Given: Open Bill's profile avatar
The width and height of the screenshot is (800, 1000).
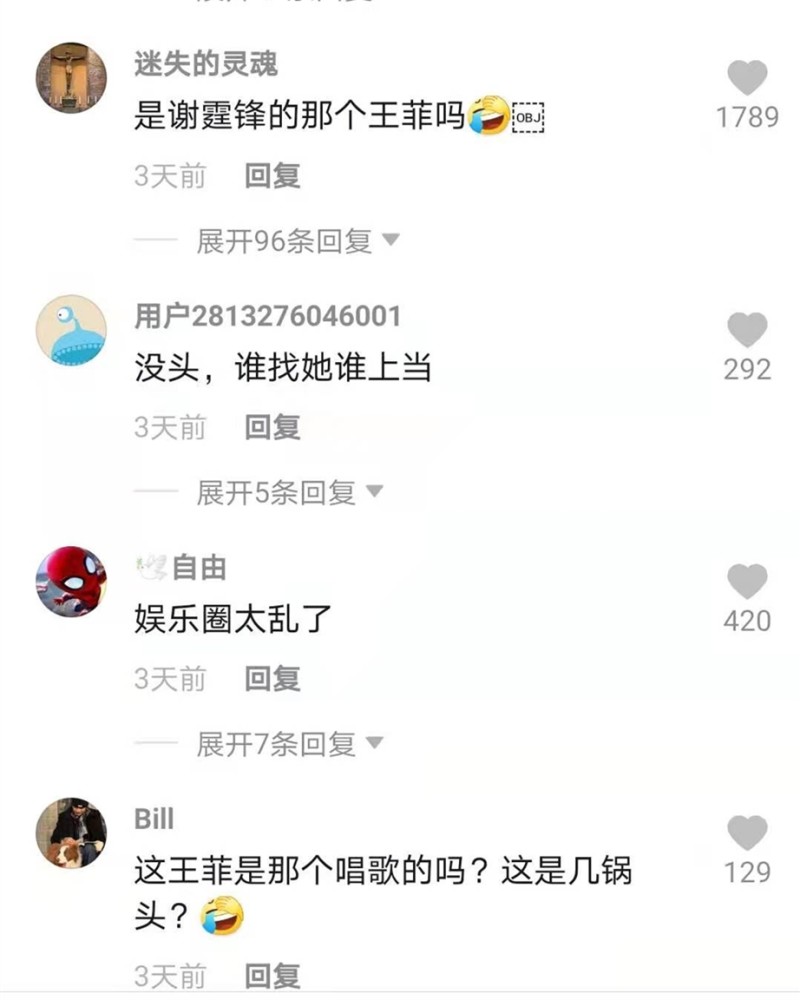Looking at the screenshot, I should [71, 834].
